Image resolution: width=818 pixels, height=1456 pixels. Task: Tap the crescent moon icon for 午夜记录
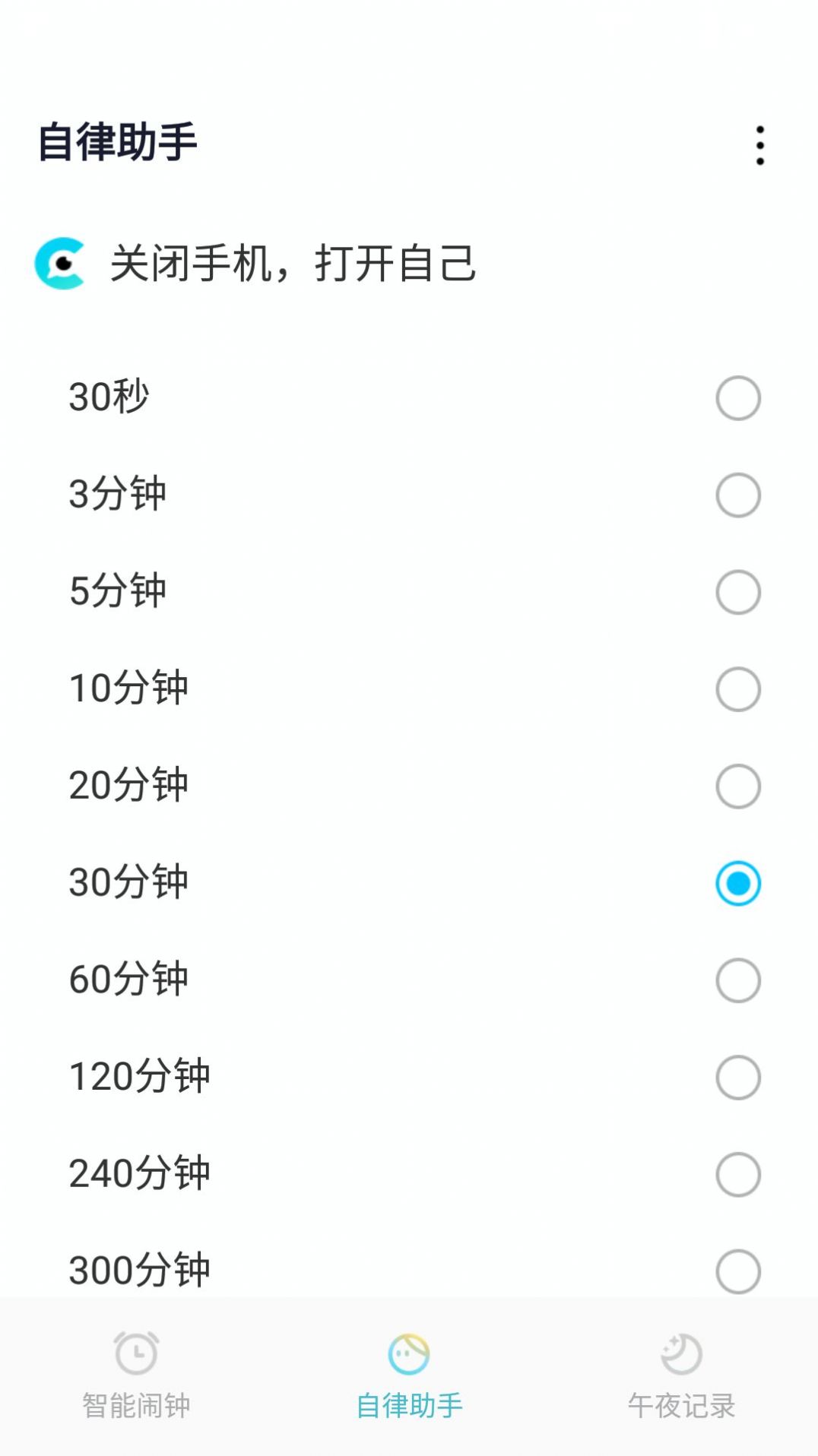(679, 1356)
